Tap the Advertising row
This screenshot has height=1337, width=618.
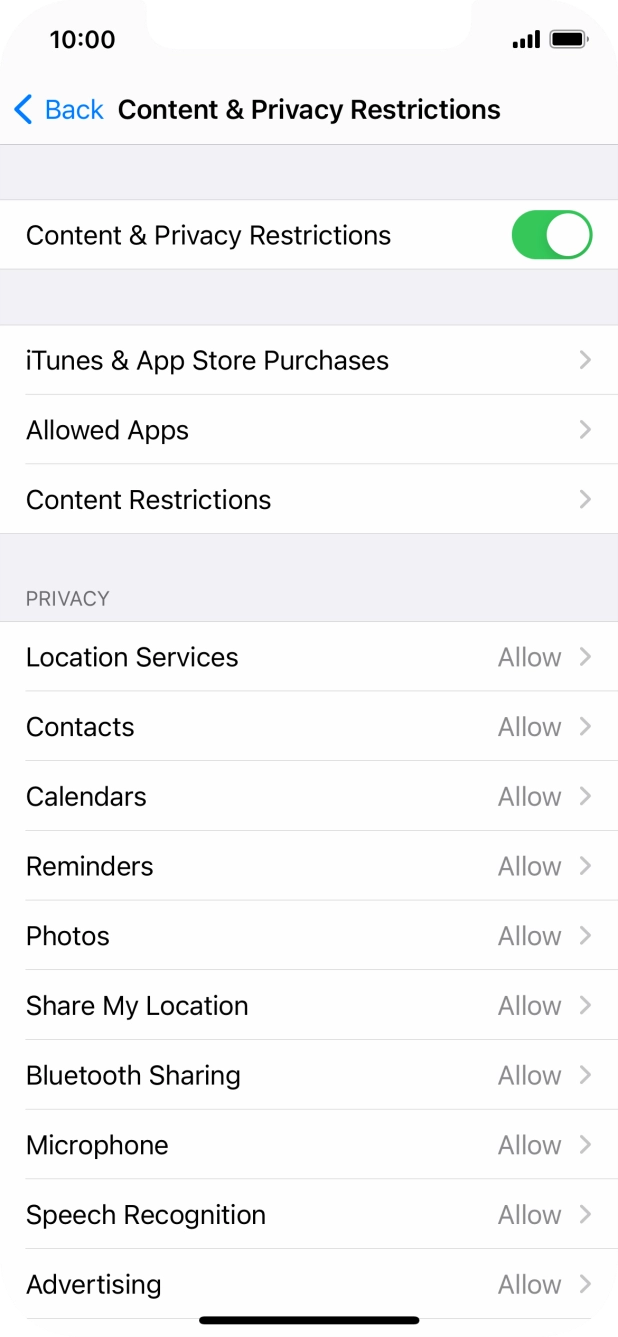point(308,1284)
